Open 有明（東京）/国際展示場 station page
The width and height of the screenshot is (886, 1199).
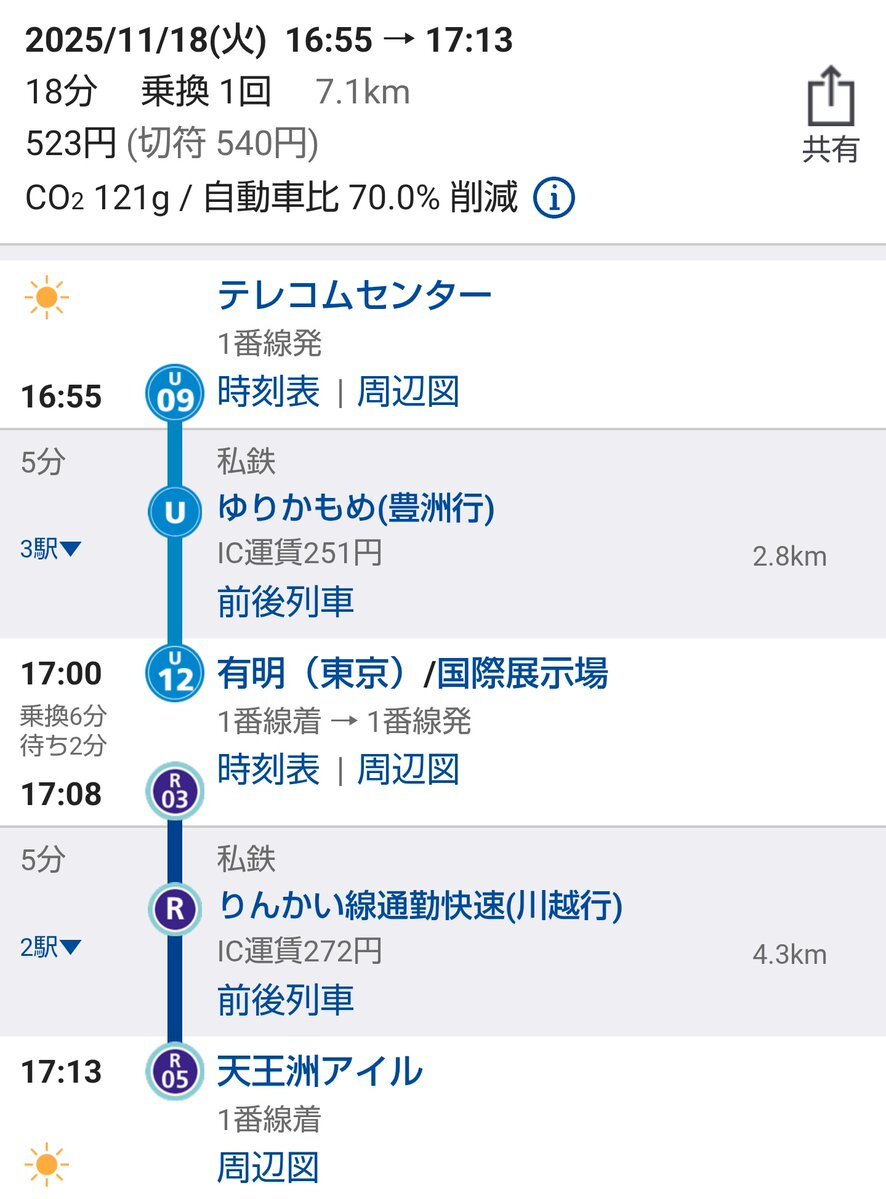pyautogui.click(x=412, y=674)
